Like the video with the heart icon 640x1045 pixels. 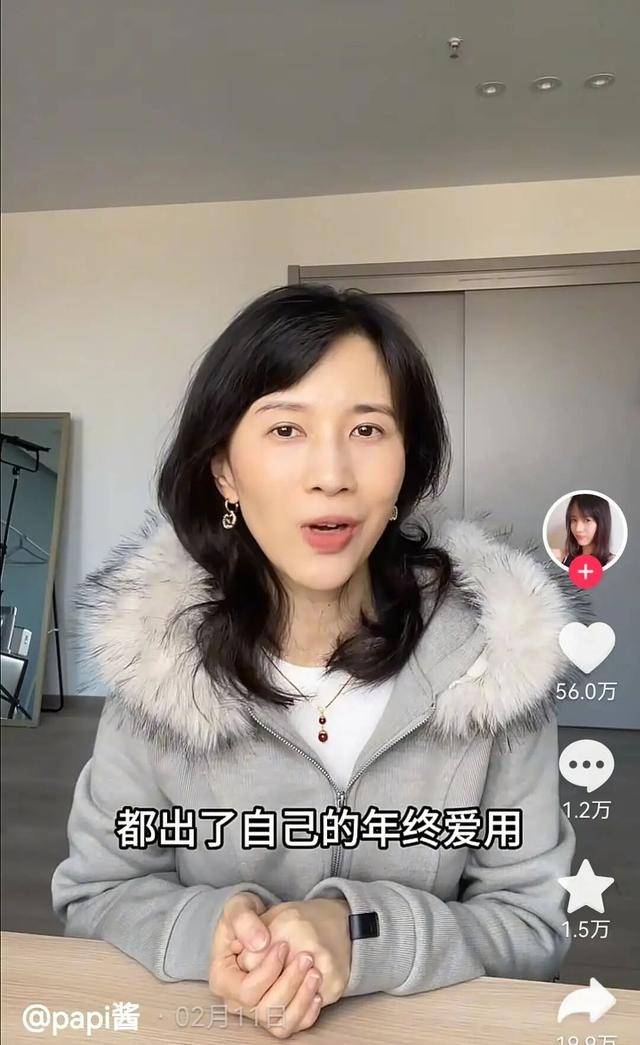pos(586,647)
